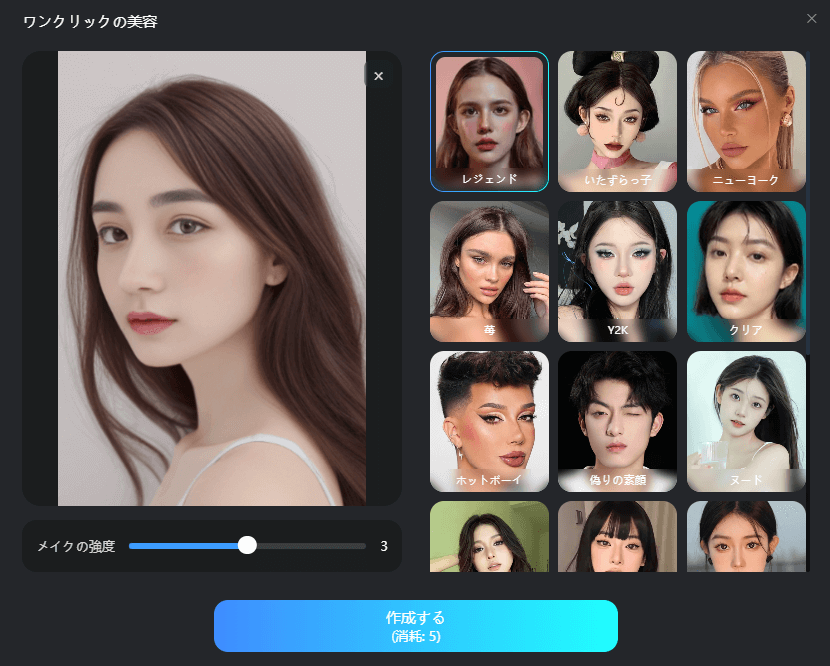This screenshot has height=666, width=830.
Task: Tap 作成する to generate the look
Action: (x=415, y=626)
